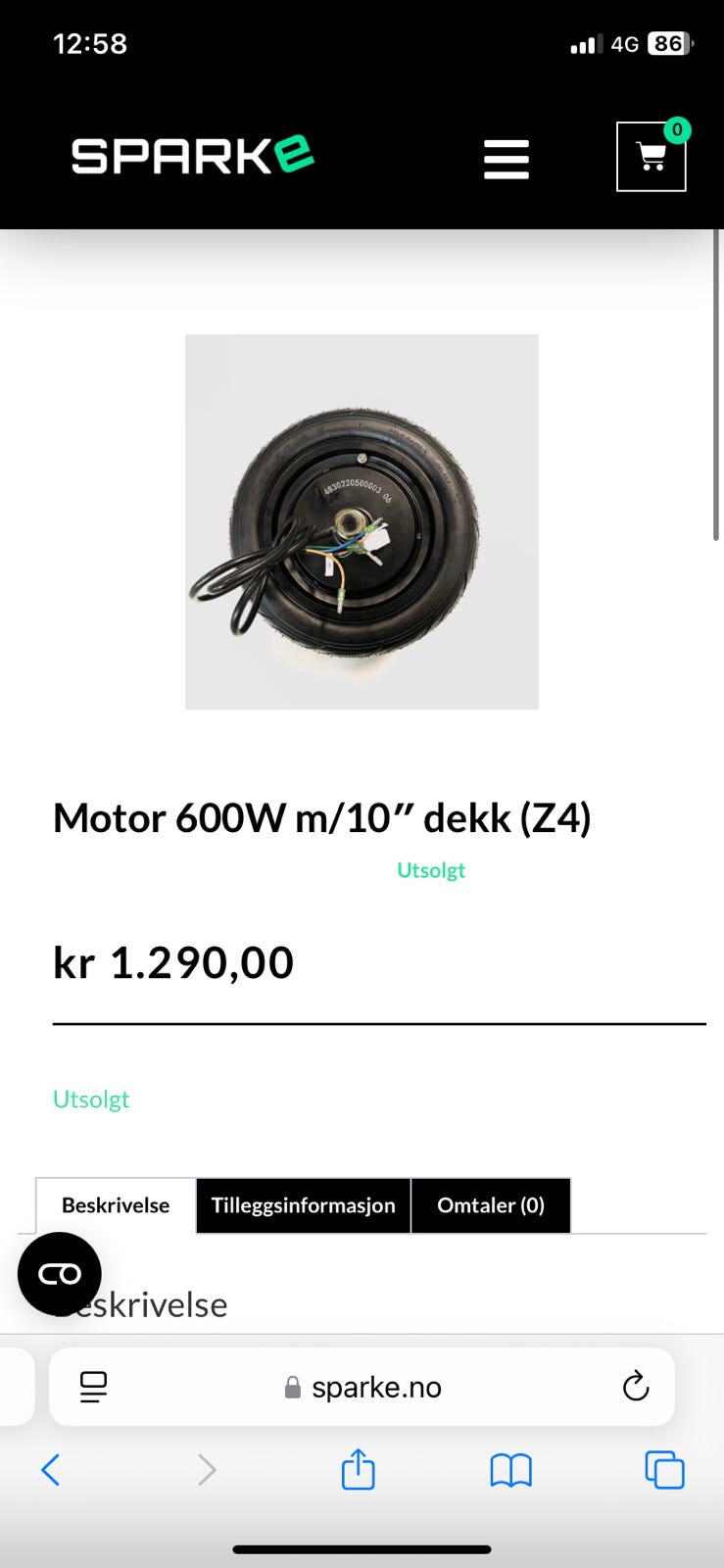Open the round floating chat widget
724x1568 pixels.
pyautogui.click(x=60, y=1273)
